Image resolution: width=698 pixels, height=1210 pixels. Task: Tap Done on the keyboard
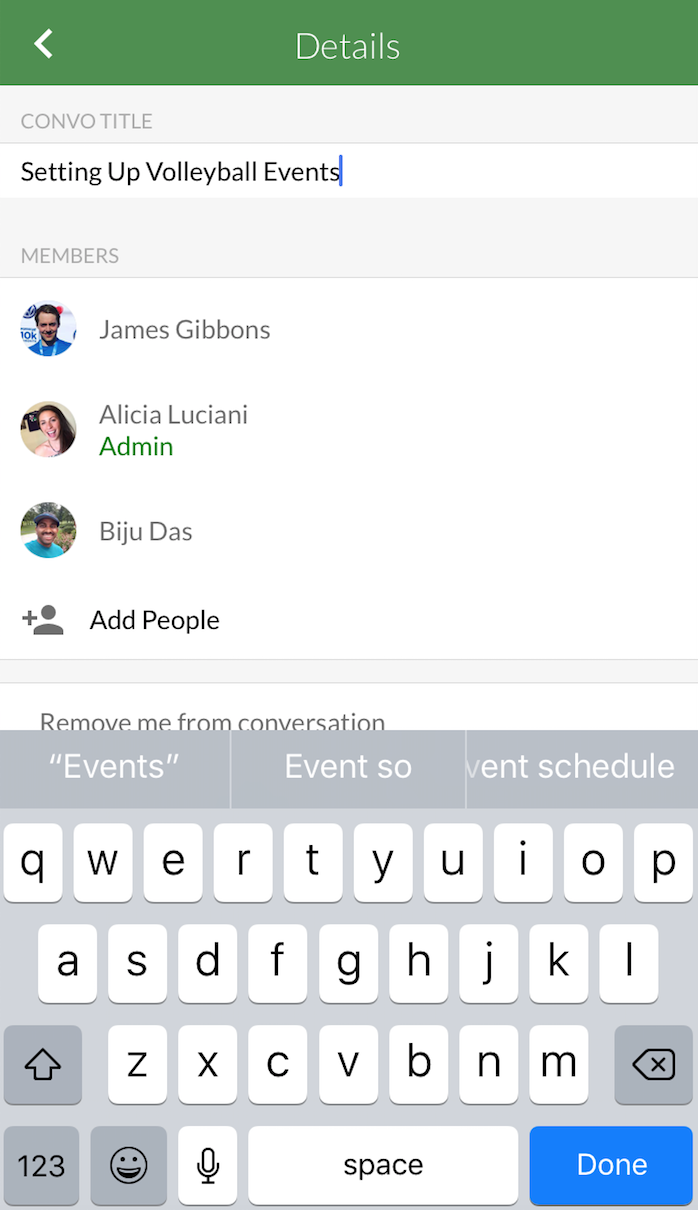click(611, 1165)
